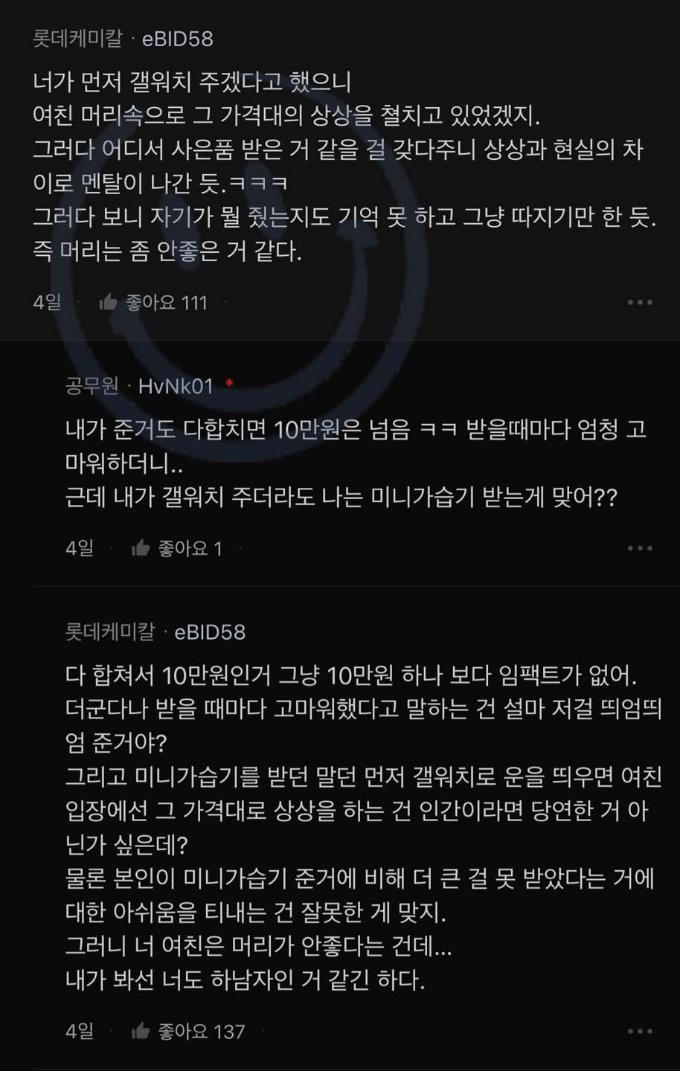Image resolution: width=680 pixels, height=1071 pixels.
Task: Like the reply with 137 likes
Action: coord(141,1030)
